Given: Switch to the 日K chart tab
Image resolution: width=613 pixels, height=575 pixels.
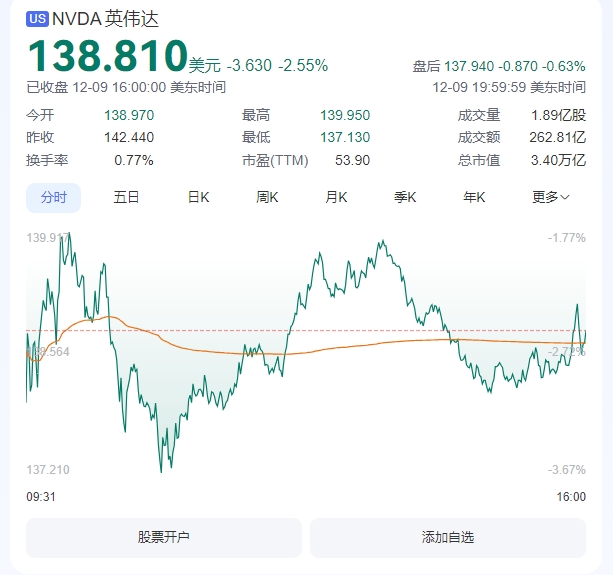Looking at the screenshot, I should tap(198, 197).
